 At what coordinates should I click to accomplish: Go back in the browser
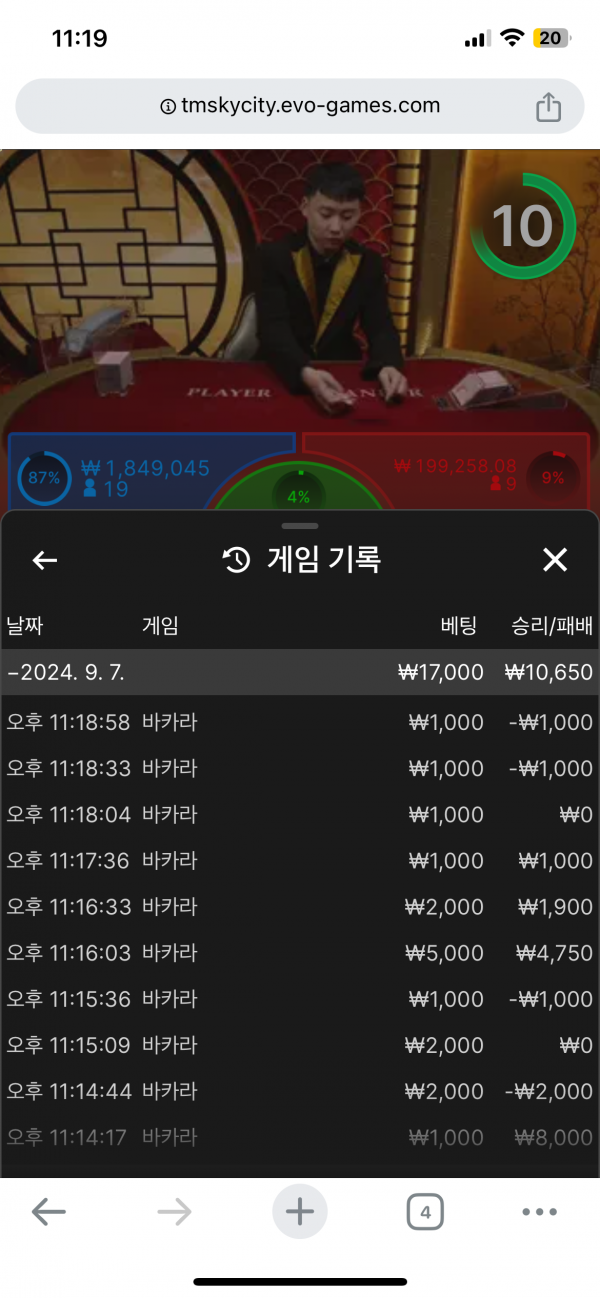48,1213
